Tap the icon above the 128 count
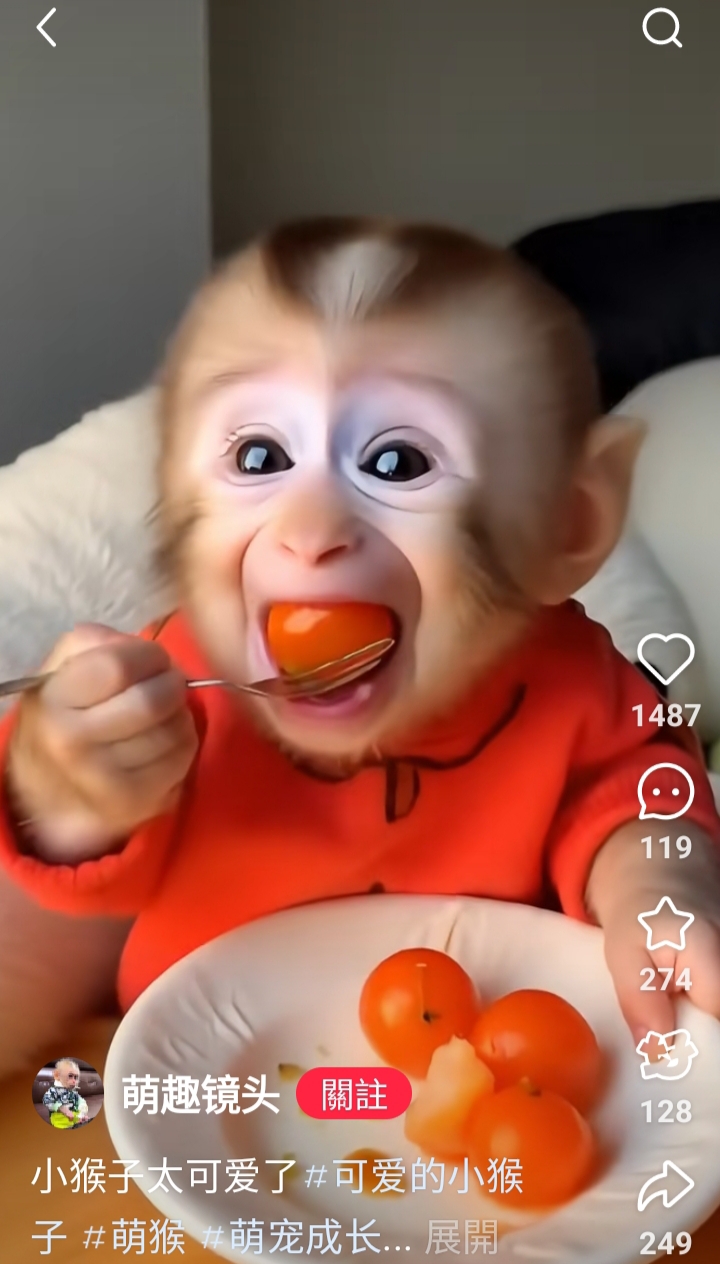The image size is (720, 1264). point(666,1056)
